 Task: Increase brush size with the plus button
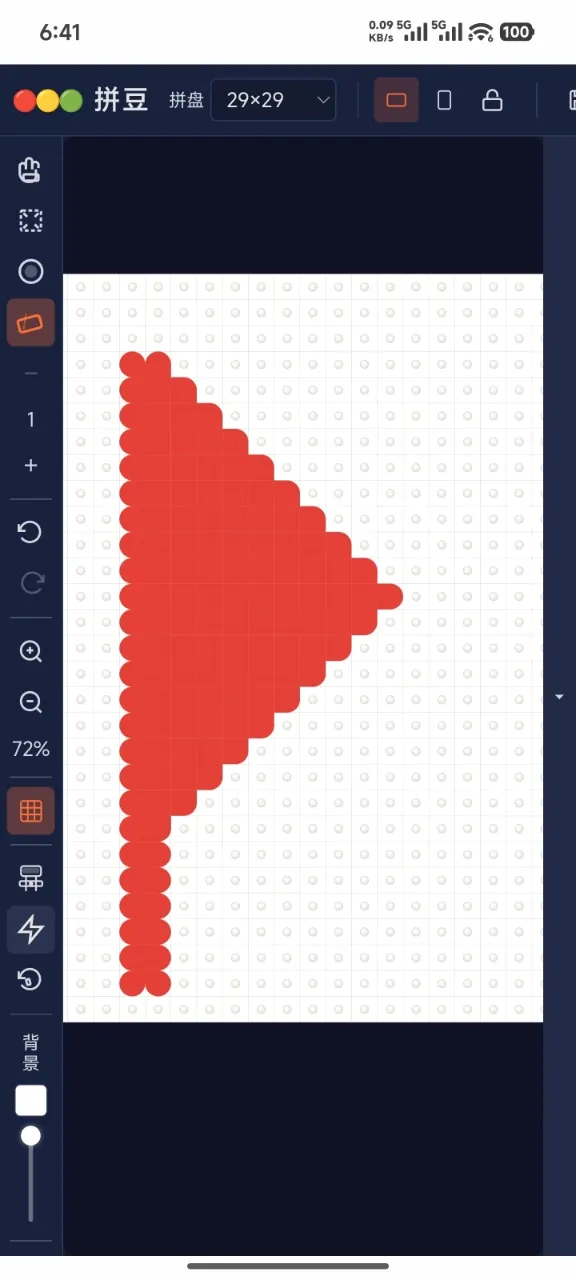31,466
